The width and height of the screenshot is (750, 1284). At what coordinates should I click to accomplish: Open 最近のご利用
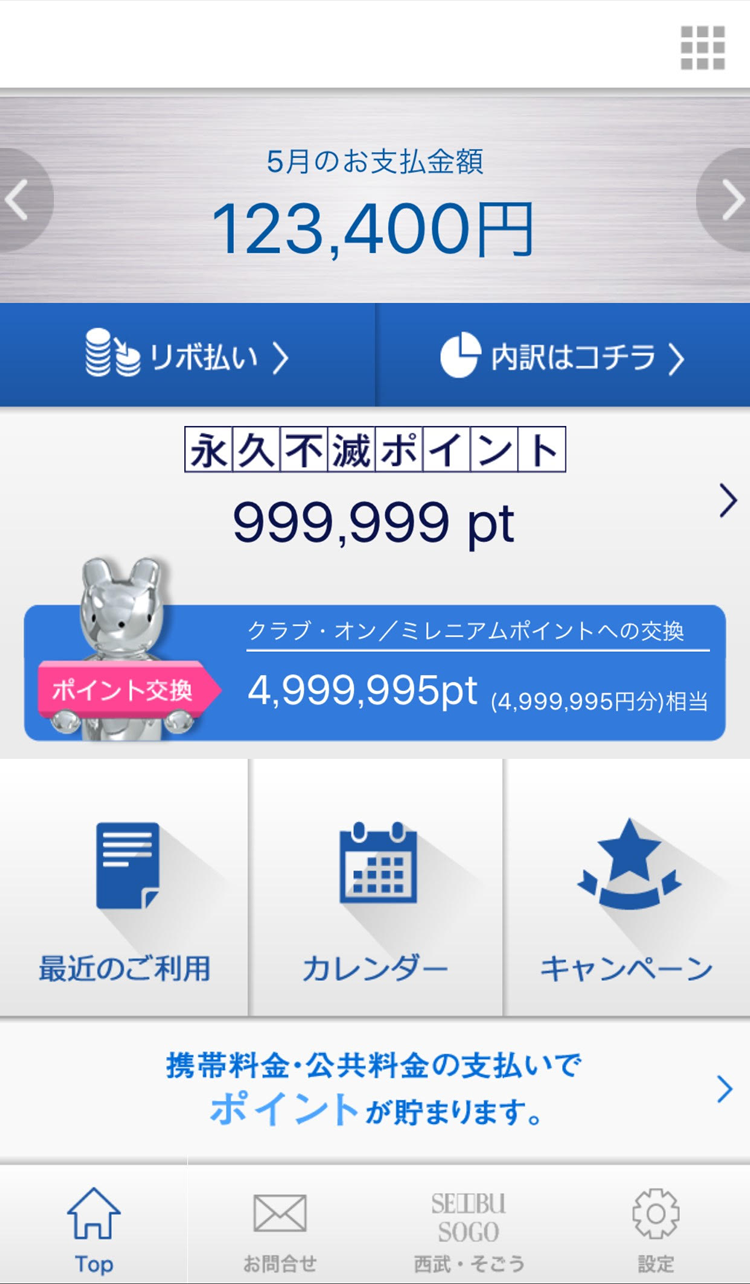[x=124, y=887]
